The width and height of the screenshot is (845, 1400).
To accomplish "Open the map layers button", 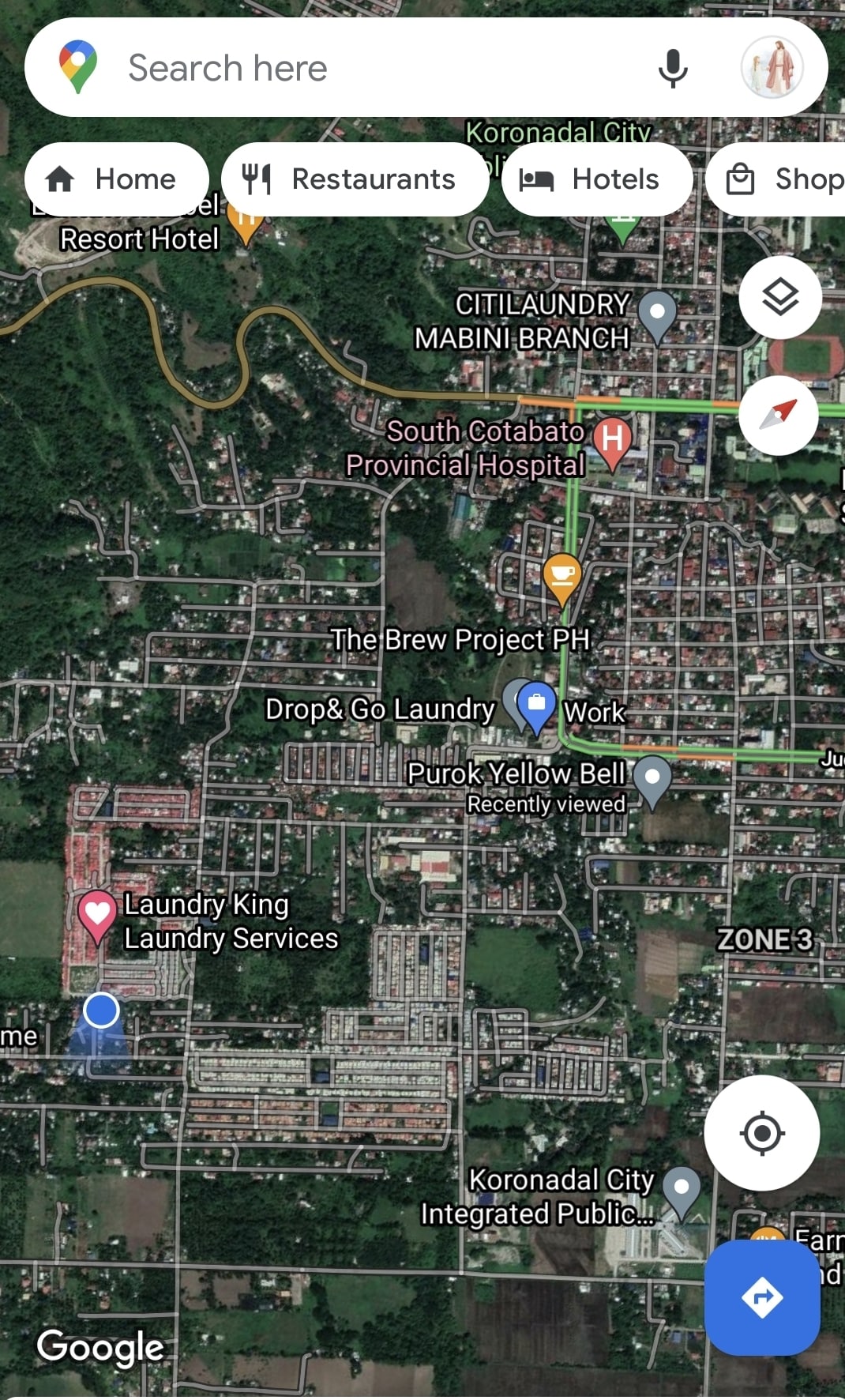I will pyautogui.click(x=780, y=297).
